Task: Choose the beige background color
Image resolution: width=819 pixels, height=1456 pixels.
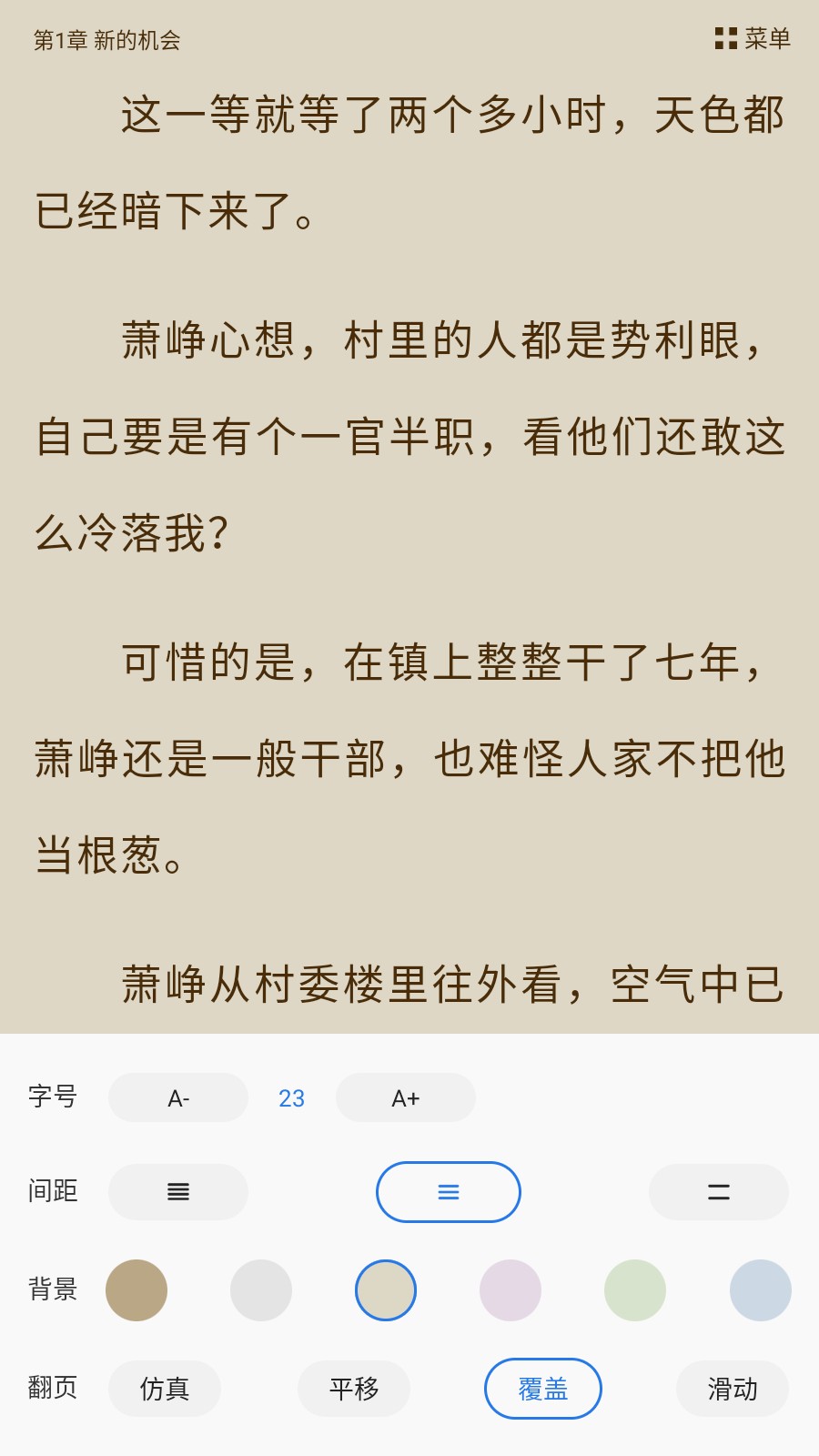Action: (386, 1290)
